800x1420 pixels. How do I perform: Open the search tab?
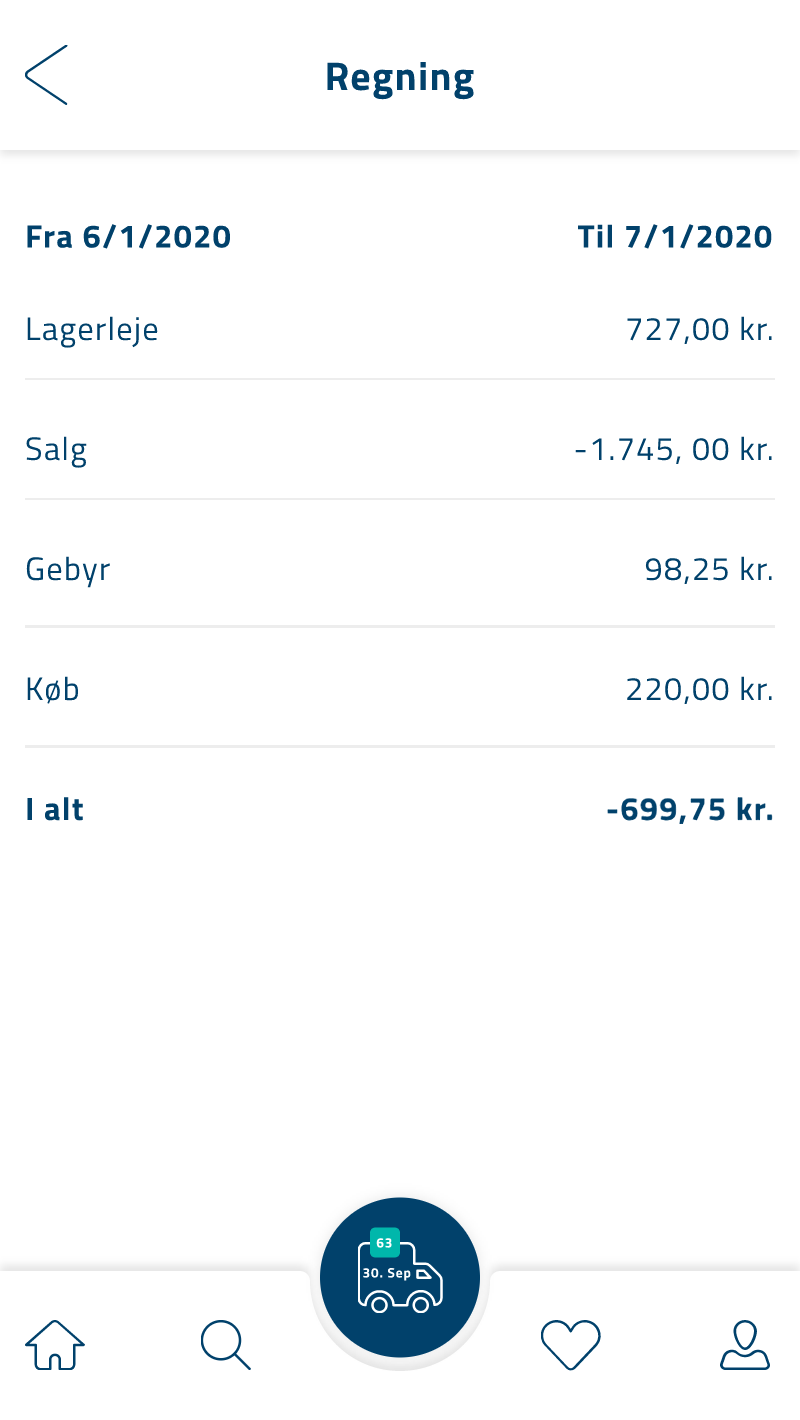[226, 1345]
